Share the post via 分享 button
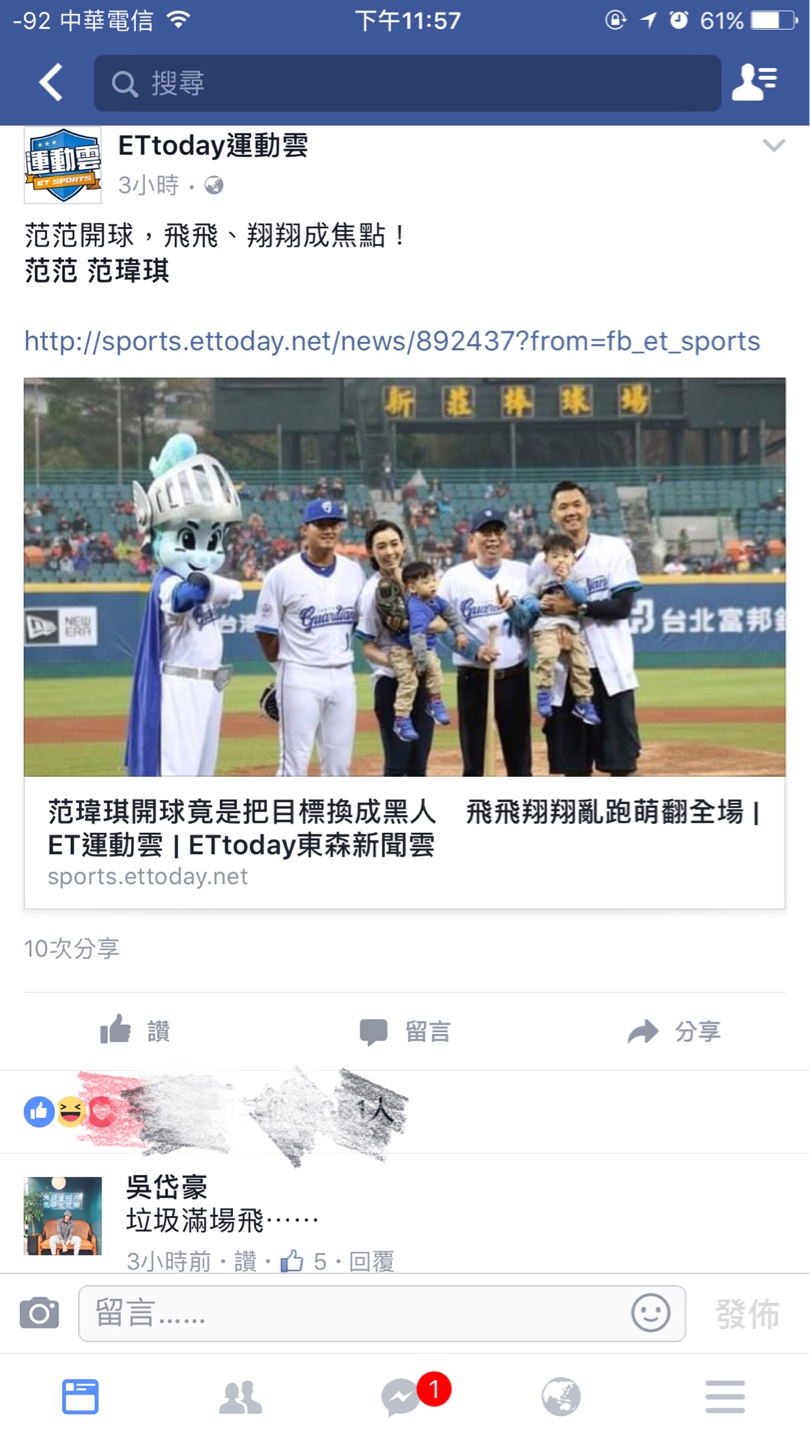This screenshot has height=1440, width=810. click(674, 1031)
